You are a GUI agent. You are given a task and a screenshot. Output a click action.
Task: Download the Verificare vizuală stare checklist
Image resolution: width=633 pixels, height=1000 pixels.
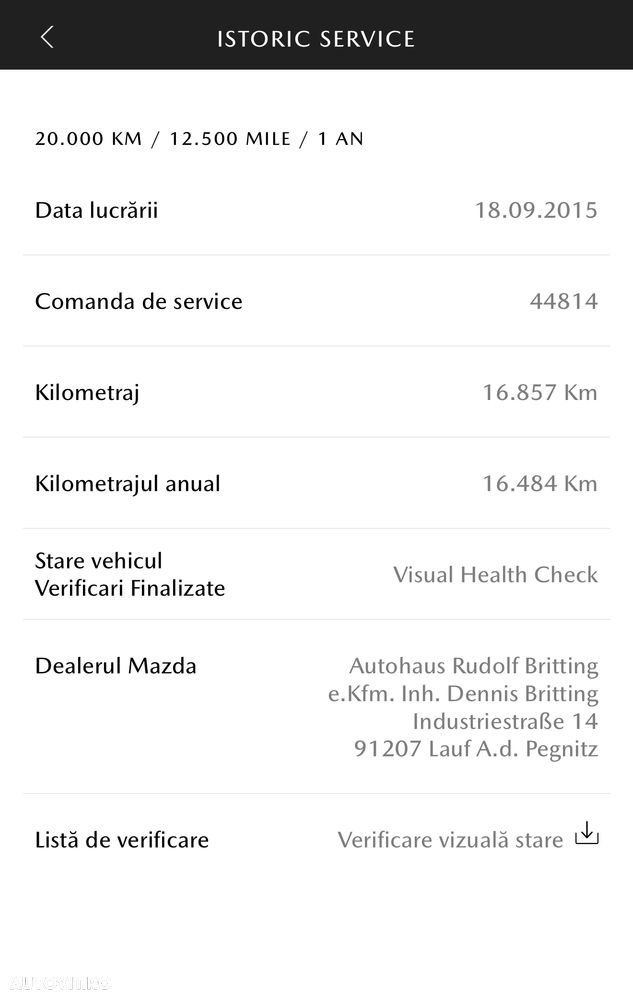(587, 835)
